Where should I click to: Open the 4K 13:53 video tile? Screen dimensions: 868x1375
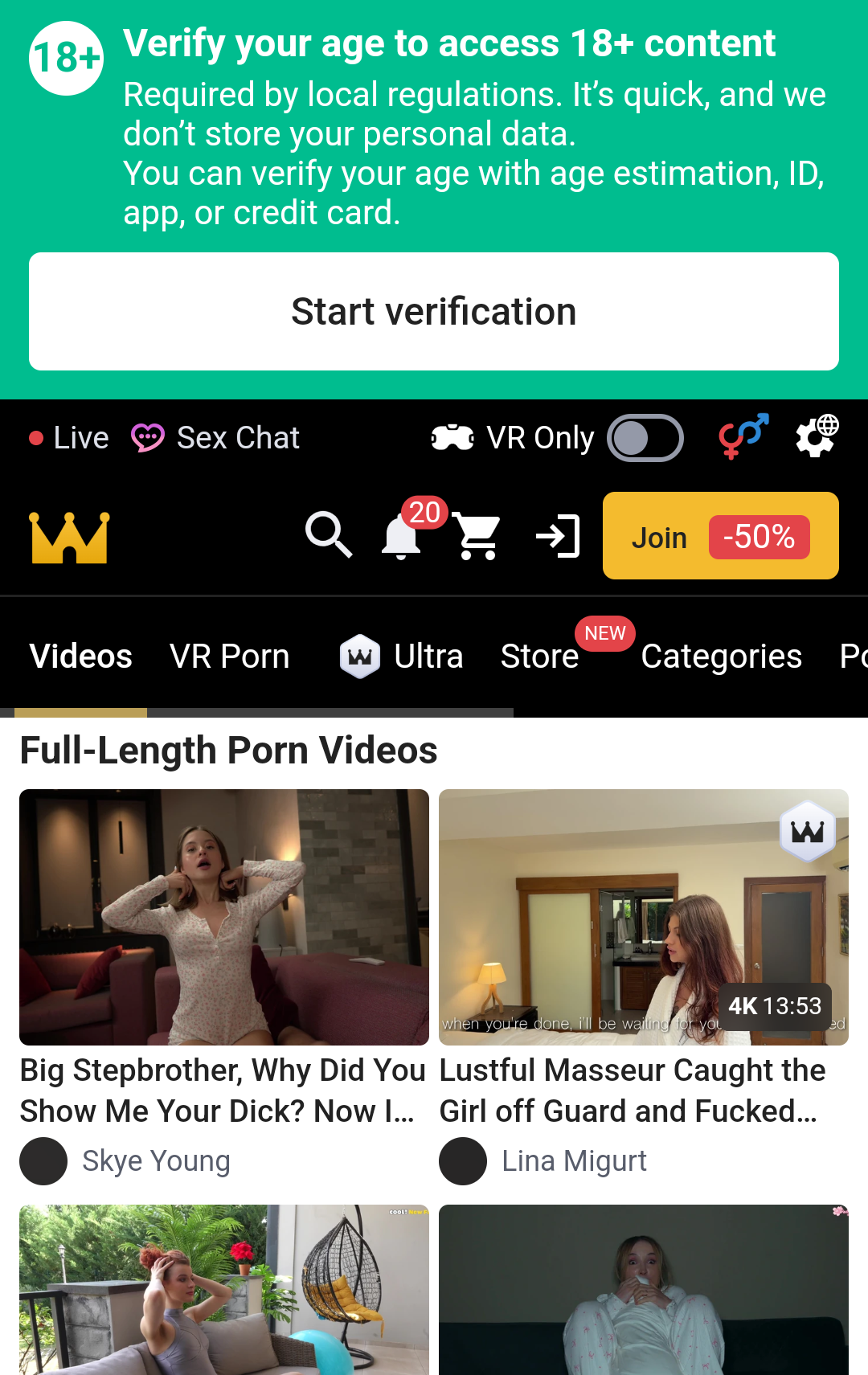coord(643,917)
